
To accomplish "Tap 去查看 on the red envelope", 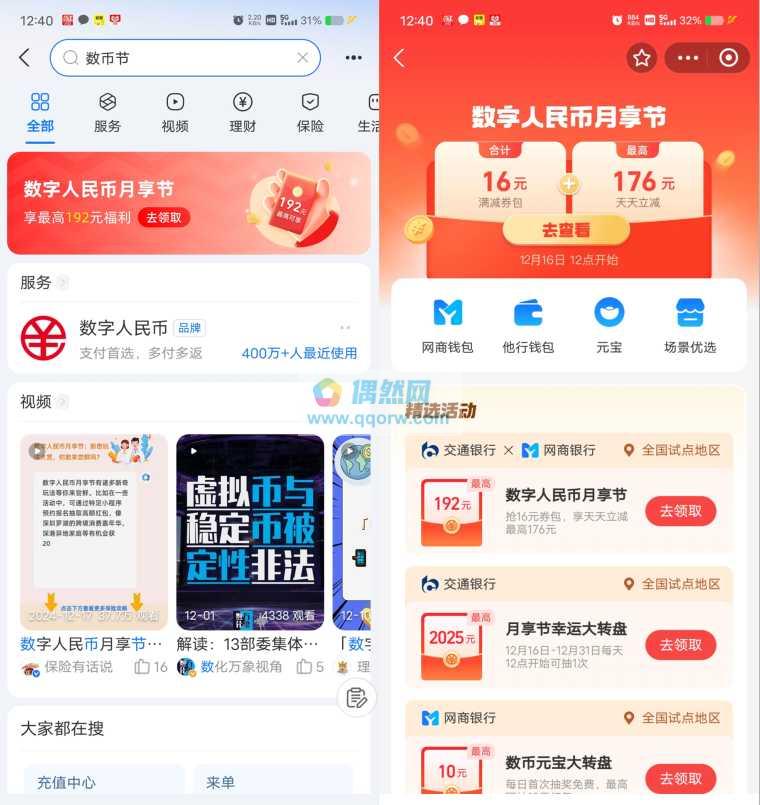I will click(x=566, y=230).
